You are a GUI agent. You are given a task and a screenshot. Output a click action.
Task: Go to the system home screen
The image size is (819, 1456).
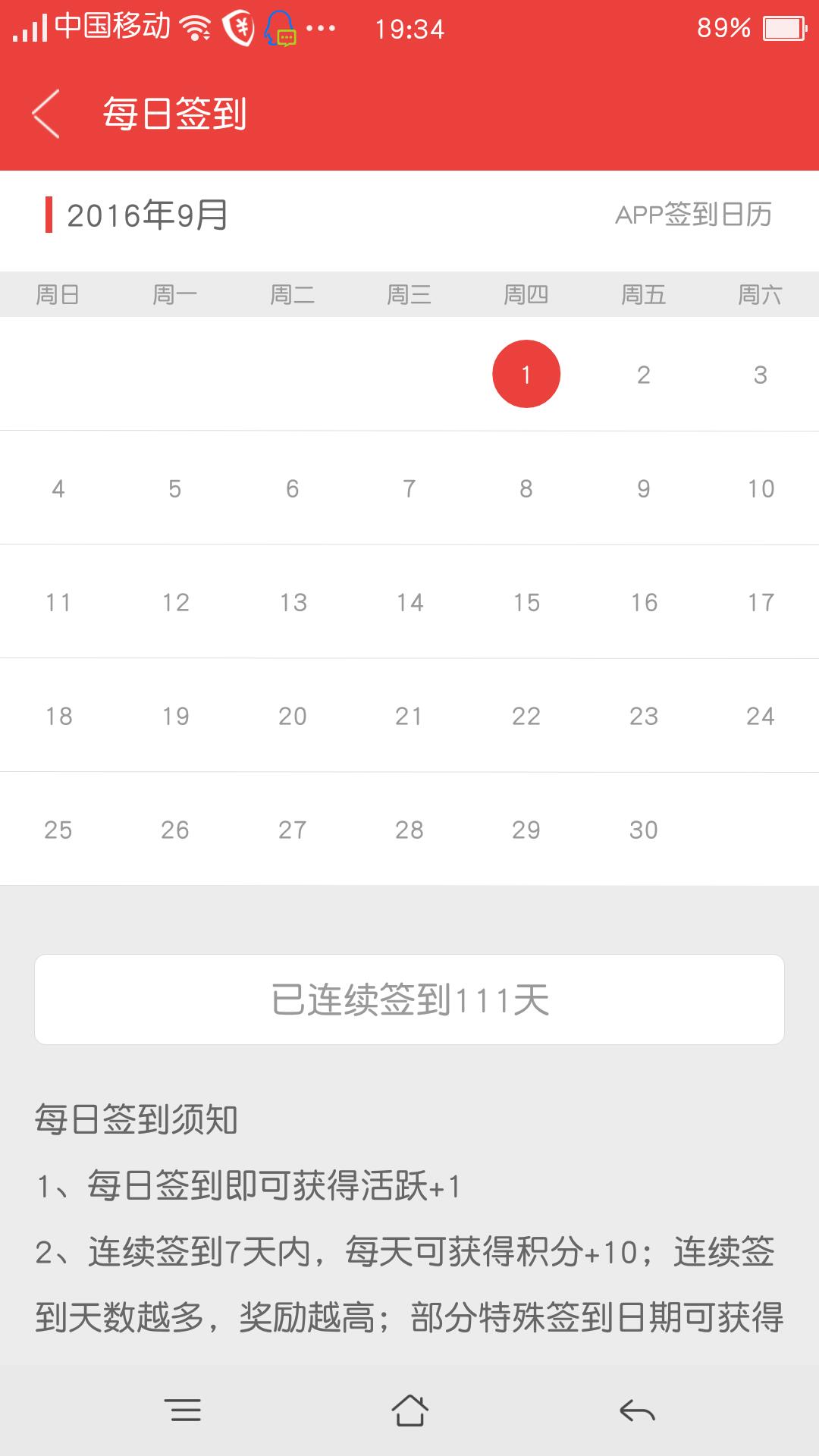(409, 1410)
